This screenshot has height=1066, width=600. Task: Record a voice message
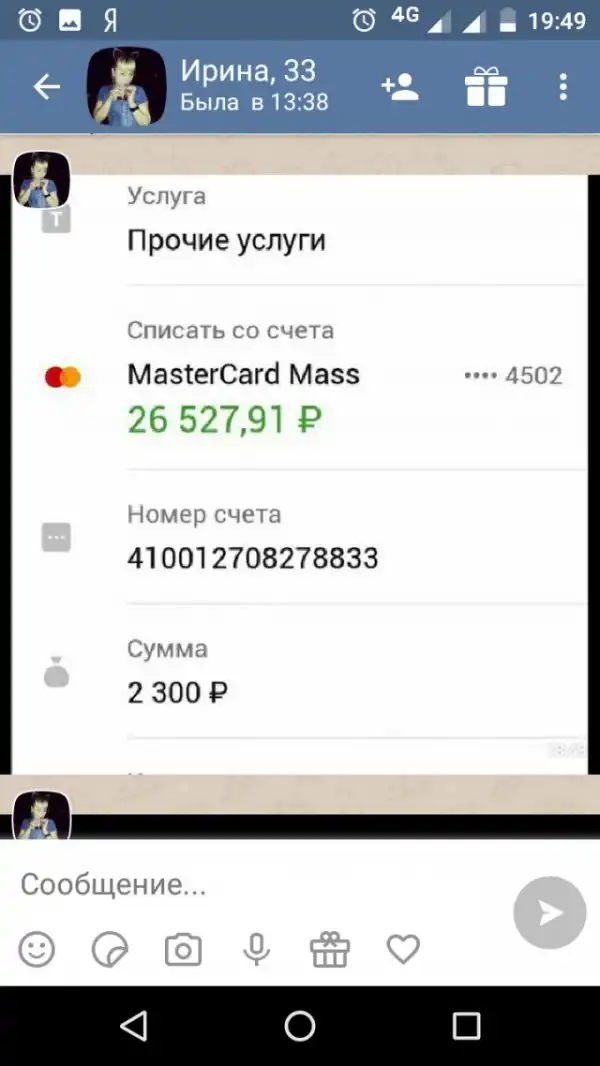(x=257, y=949)
